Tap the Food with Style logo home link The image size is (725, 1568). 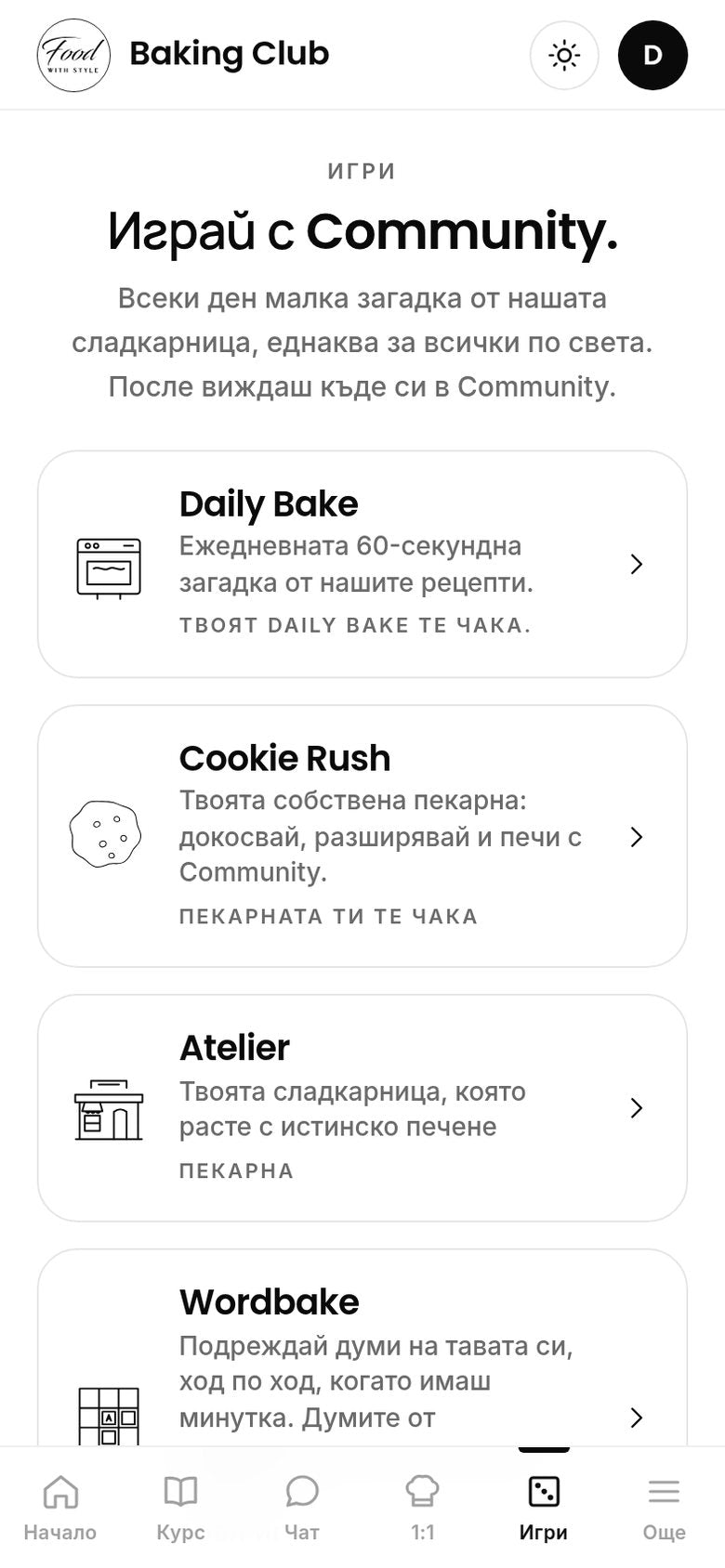coord(73,55)
